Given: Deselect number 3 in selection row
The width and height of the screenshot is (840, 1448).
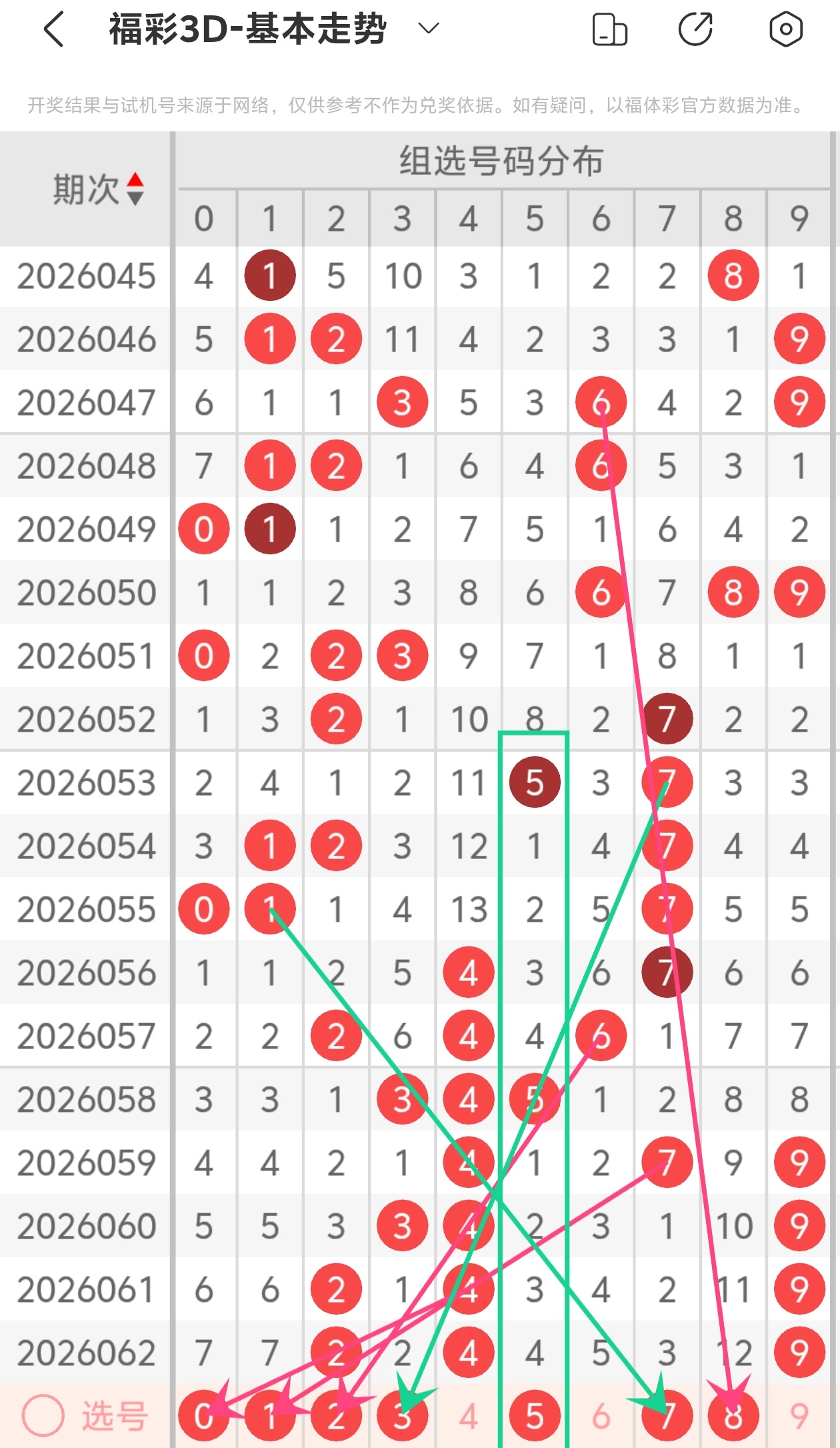Looking at the screenshot, I should [402, 1415].
